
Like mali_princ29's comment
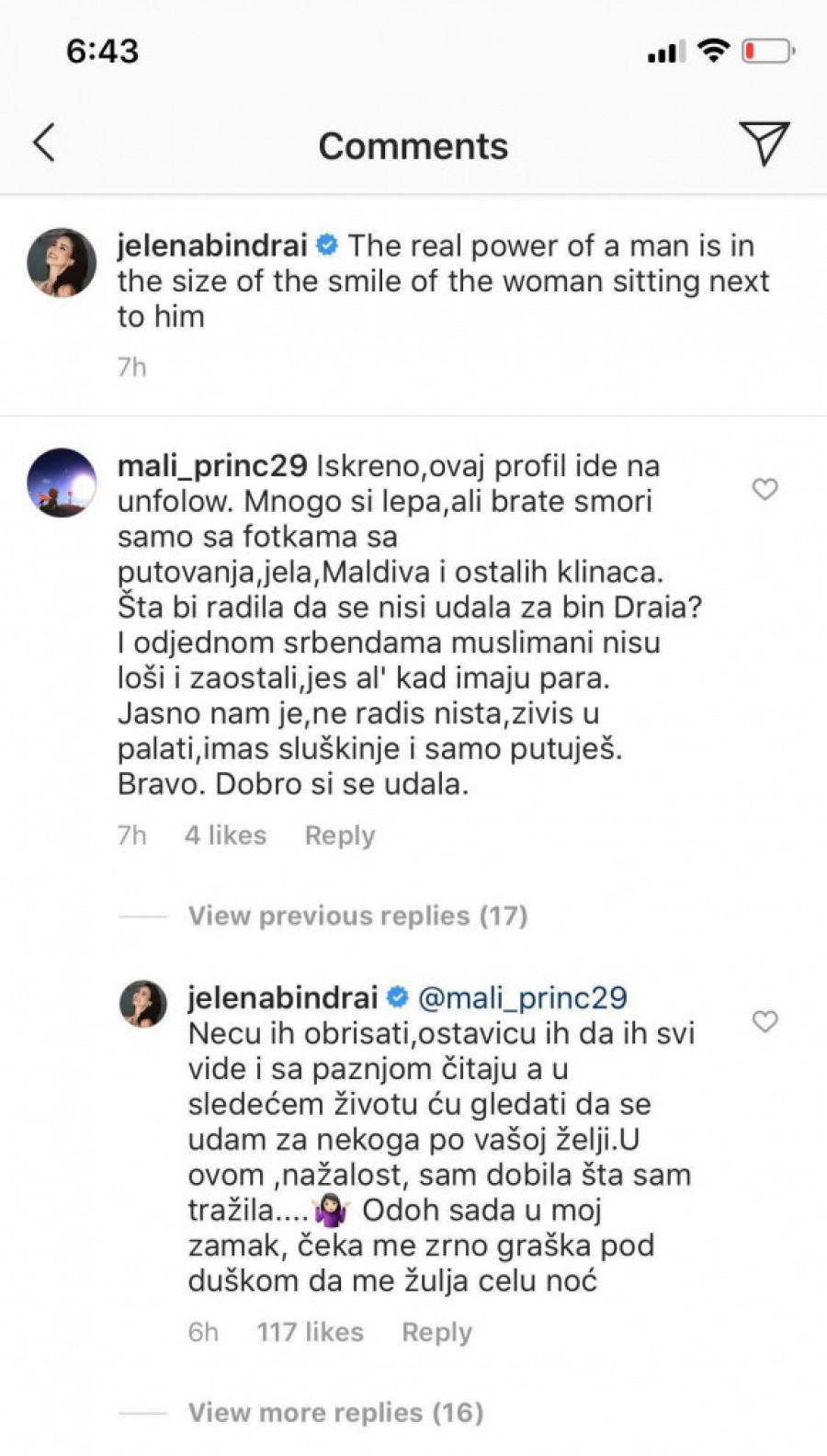[x=765, y=489]
